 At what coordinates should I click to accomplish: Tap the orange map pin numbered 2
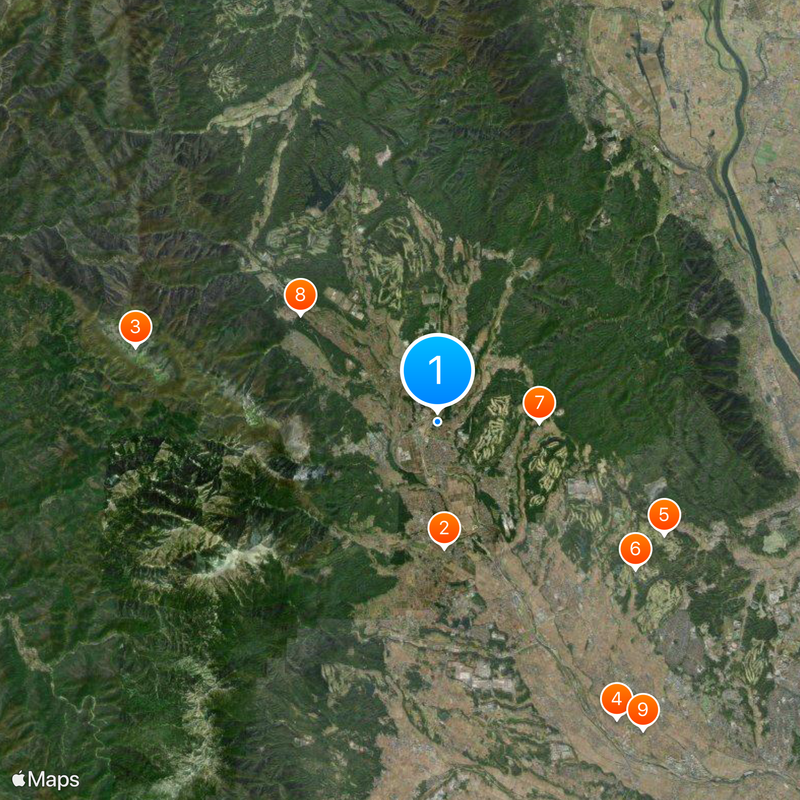[444, 528]
